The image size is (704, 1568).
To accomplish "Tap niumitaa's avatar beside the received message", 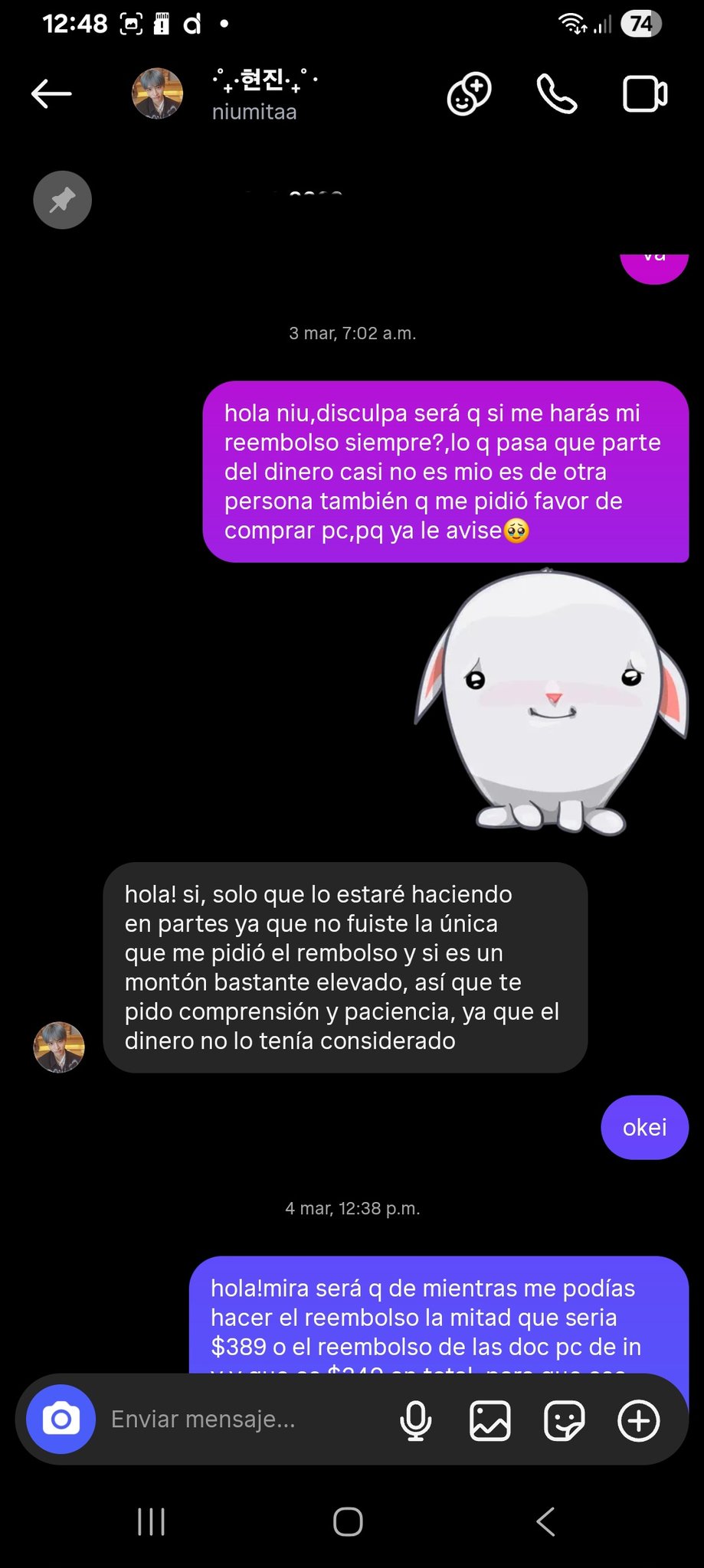I will (59, 1047).
